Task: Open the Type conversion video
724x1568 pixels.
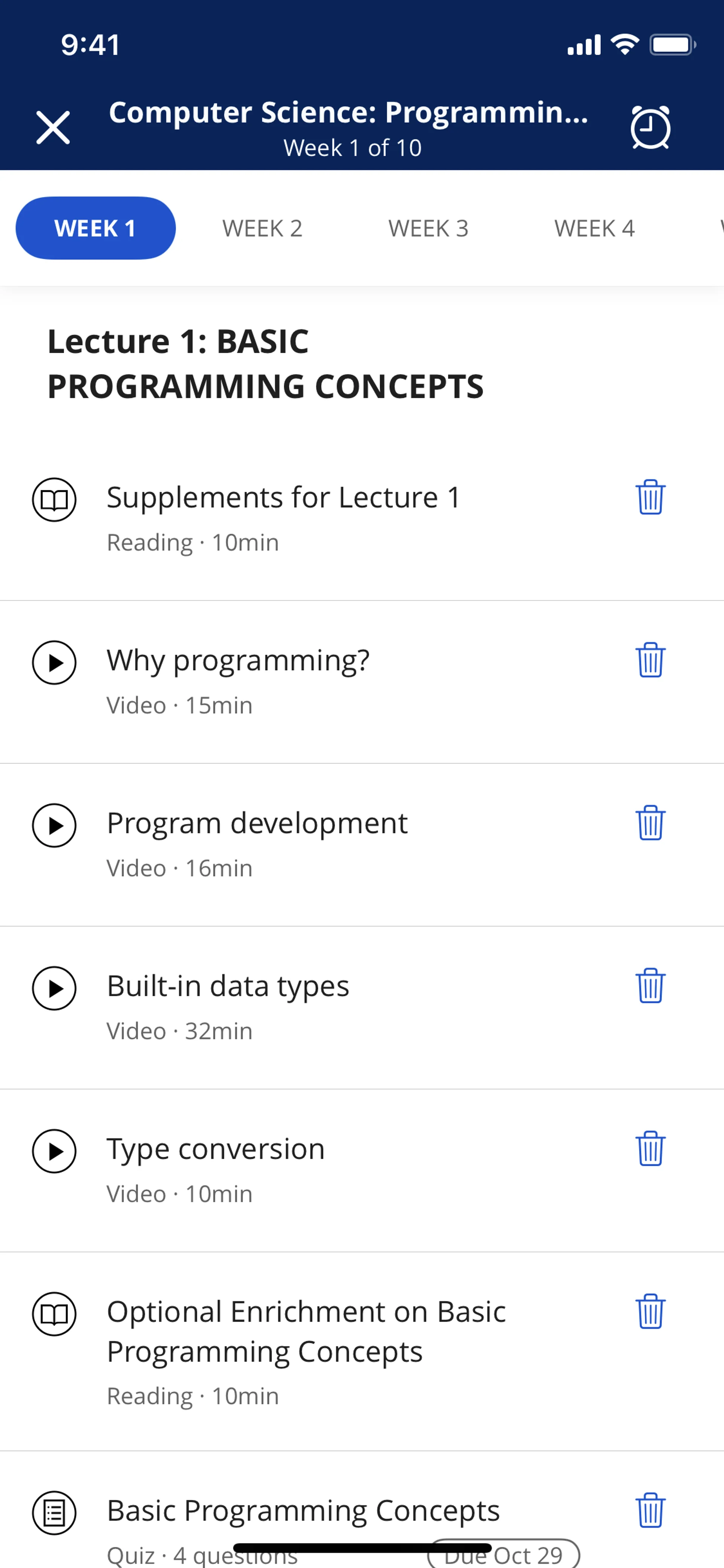Action: point(216,1149)
